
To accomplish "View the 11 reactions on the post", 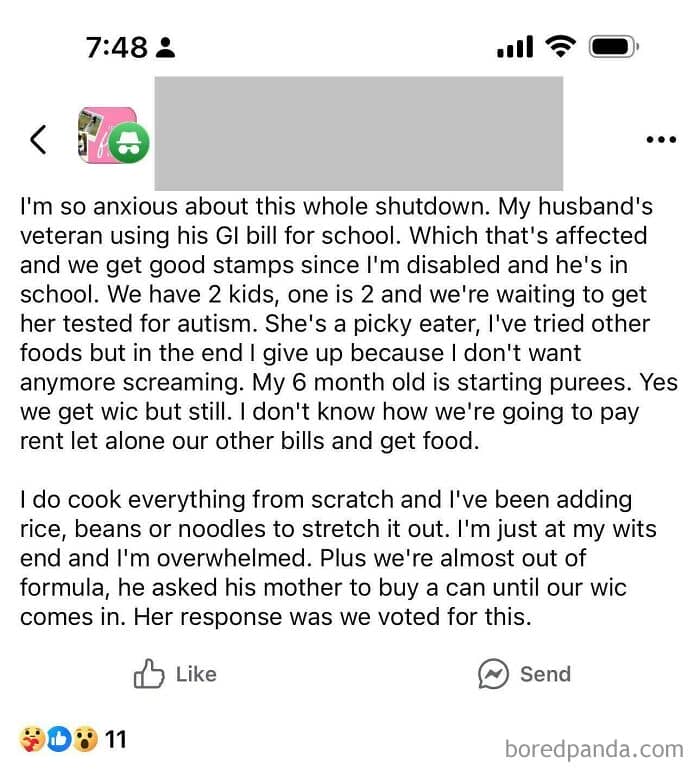I will (x=73, y=739).
